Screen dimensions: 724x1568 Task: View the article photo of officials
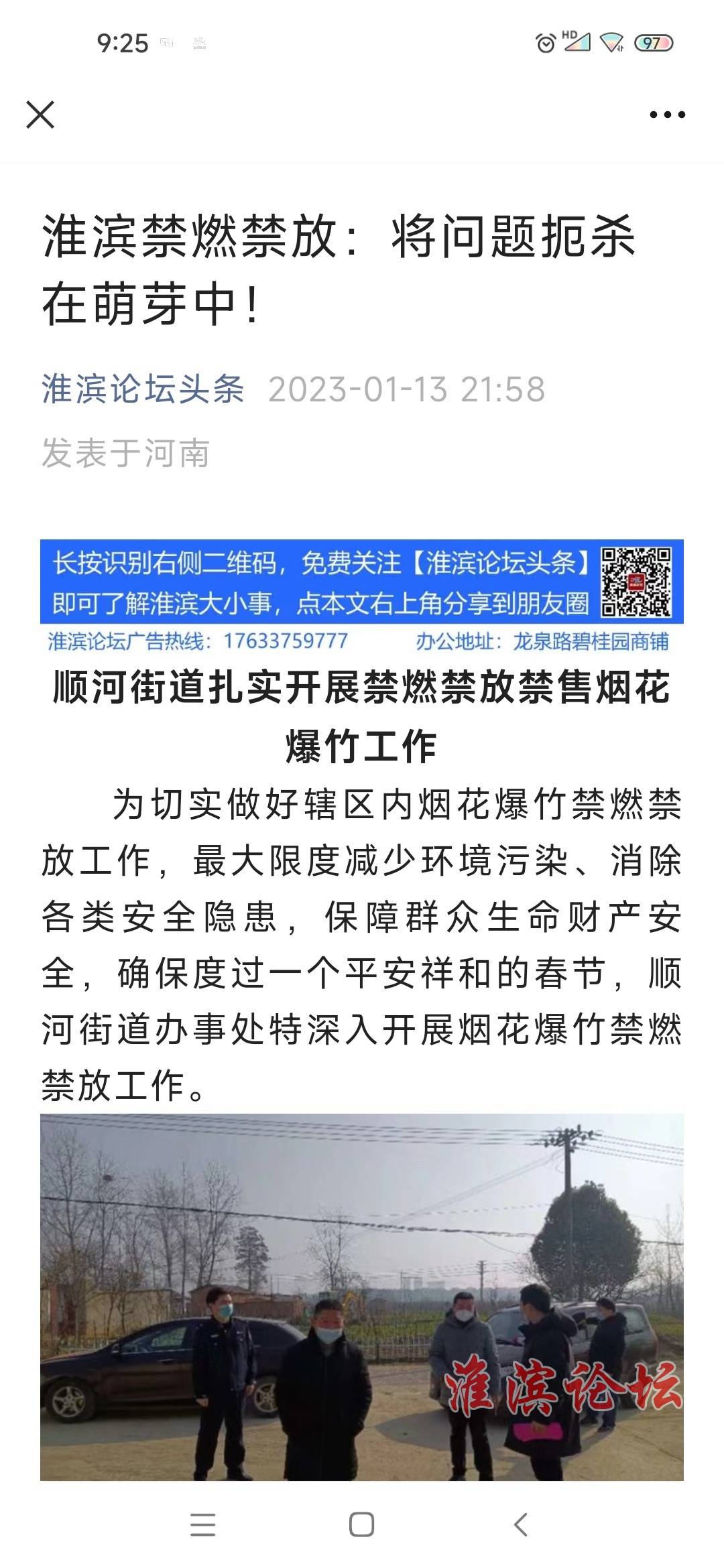point(362,1297)
